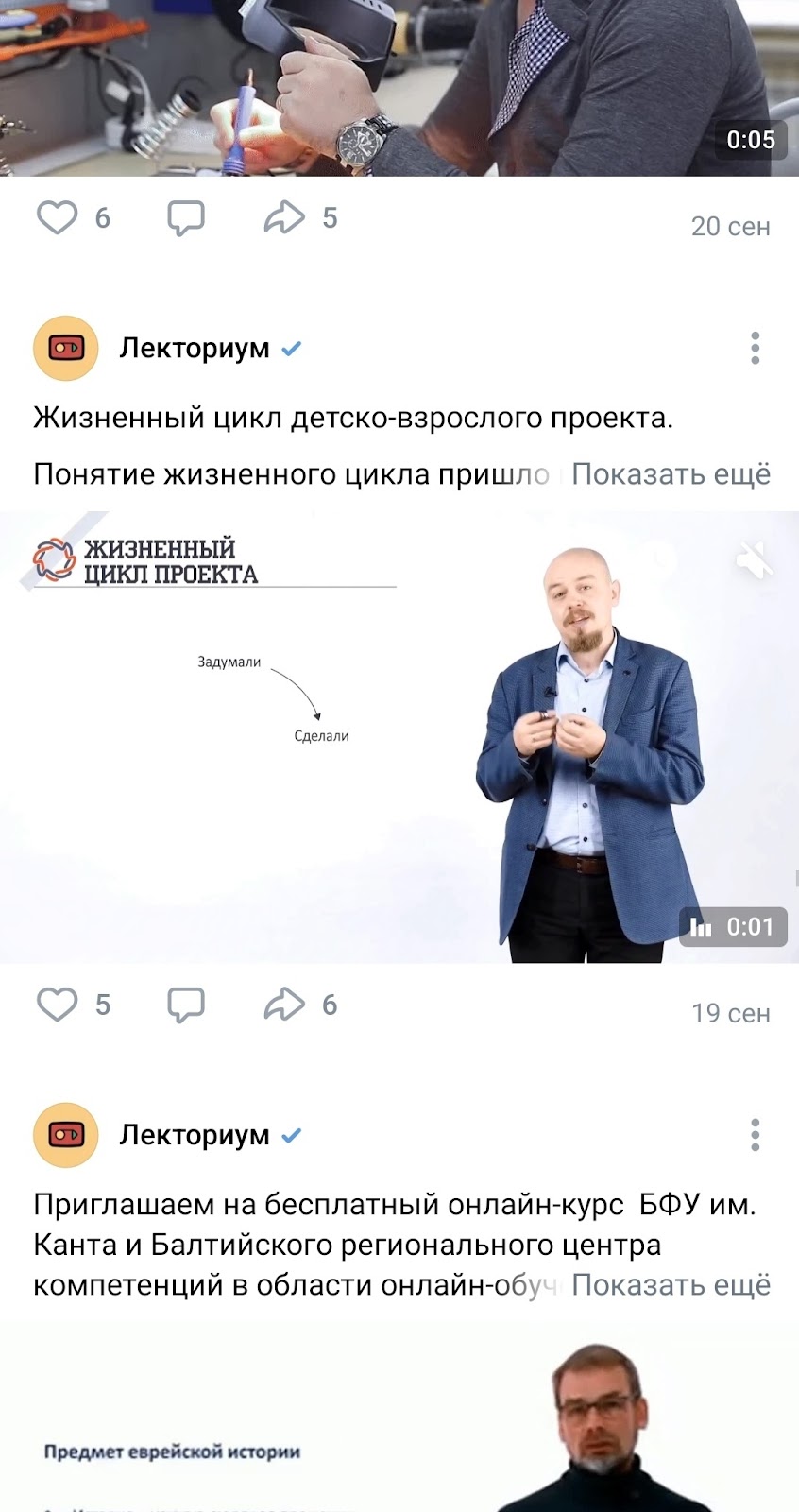Expand Жизненный цикл post with Показать ещё
The height and width of the screenshot is (1512, 799).
tap(671, 473)
